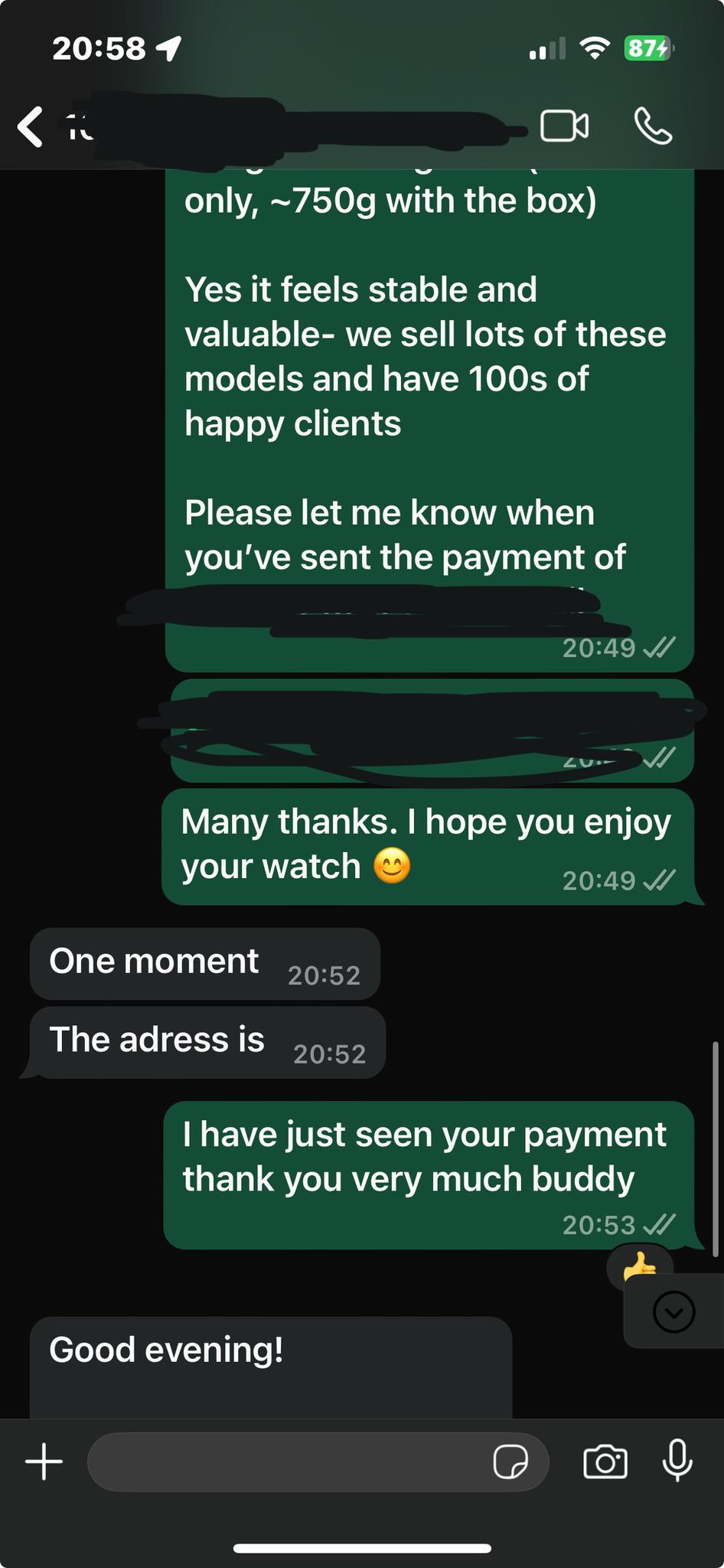Go back to the chat list
This screenshot has height=1568, width=724.
[x=31, y=126]
